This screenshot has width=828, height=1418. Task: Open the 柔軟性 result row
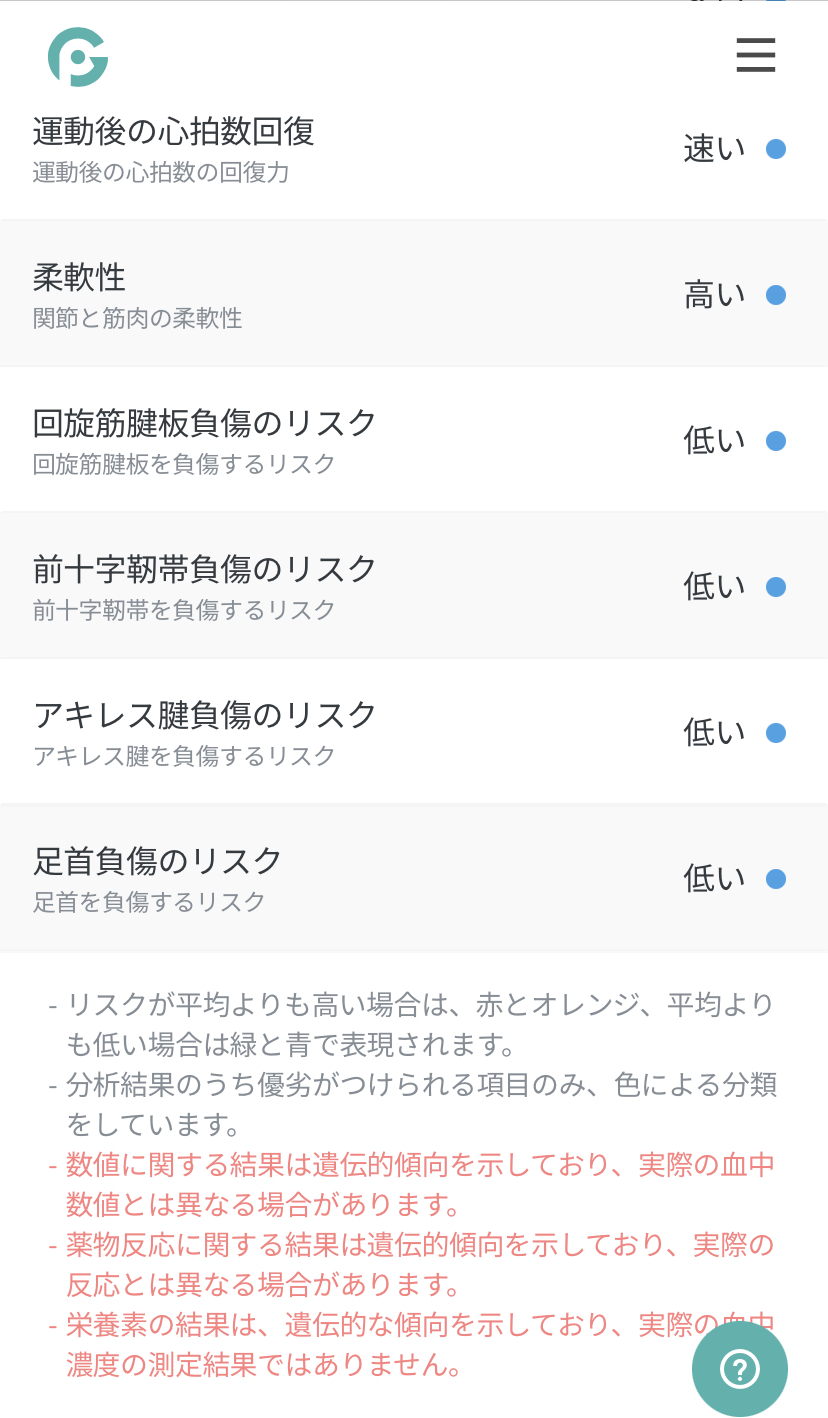pos(414,294)
